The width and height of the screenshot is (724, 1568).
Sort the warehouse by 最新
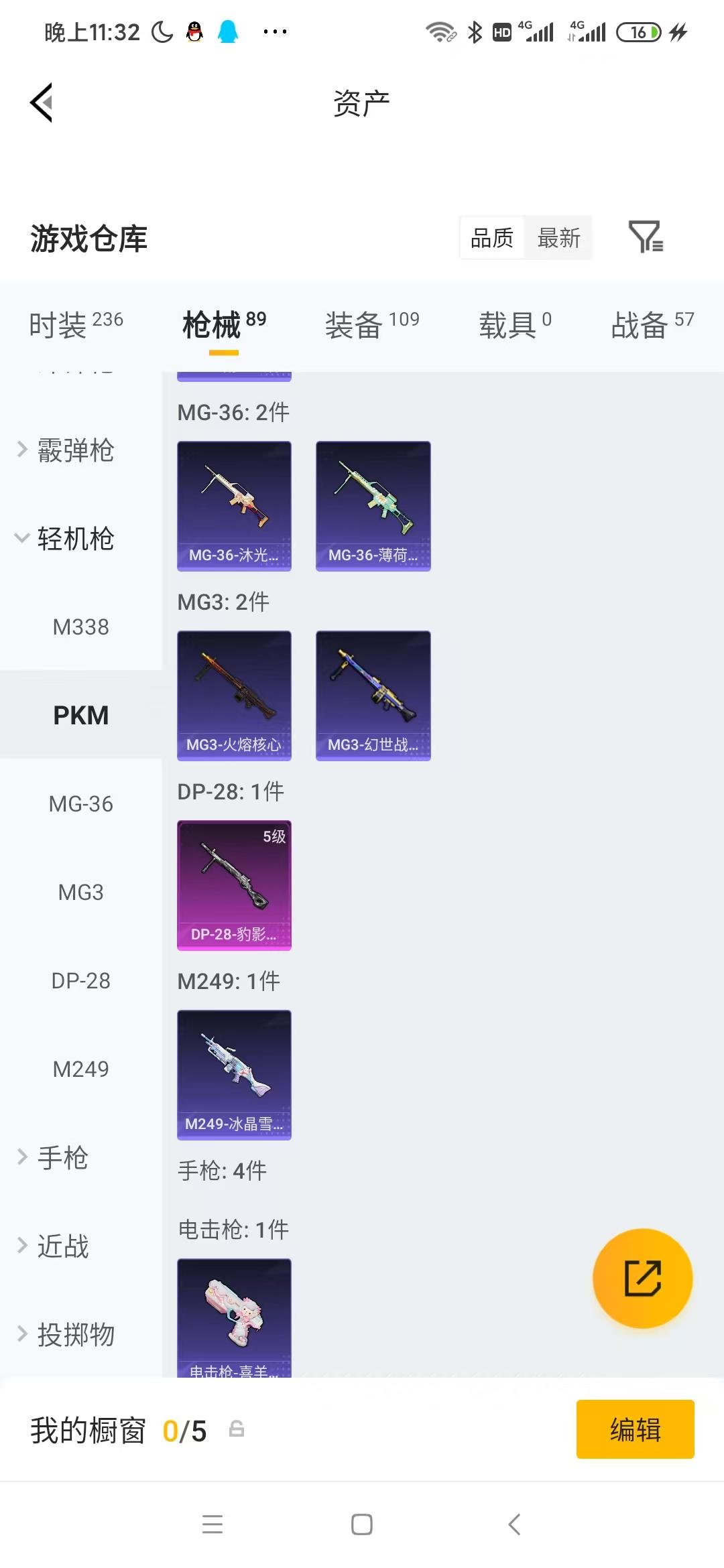(x=558, y=237)
